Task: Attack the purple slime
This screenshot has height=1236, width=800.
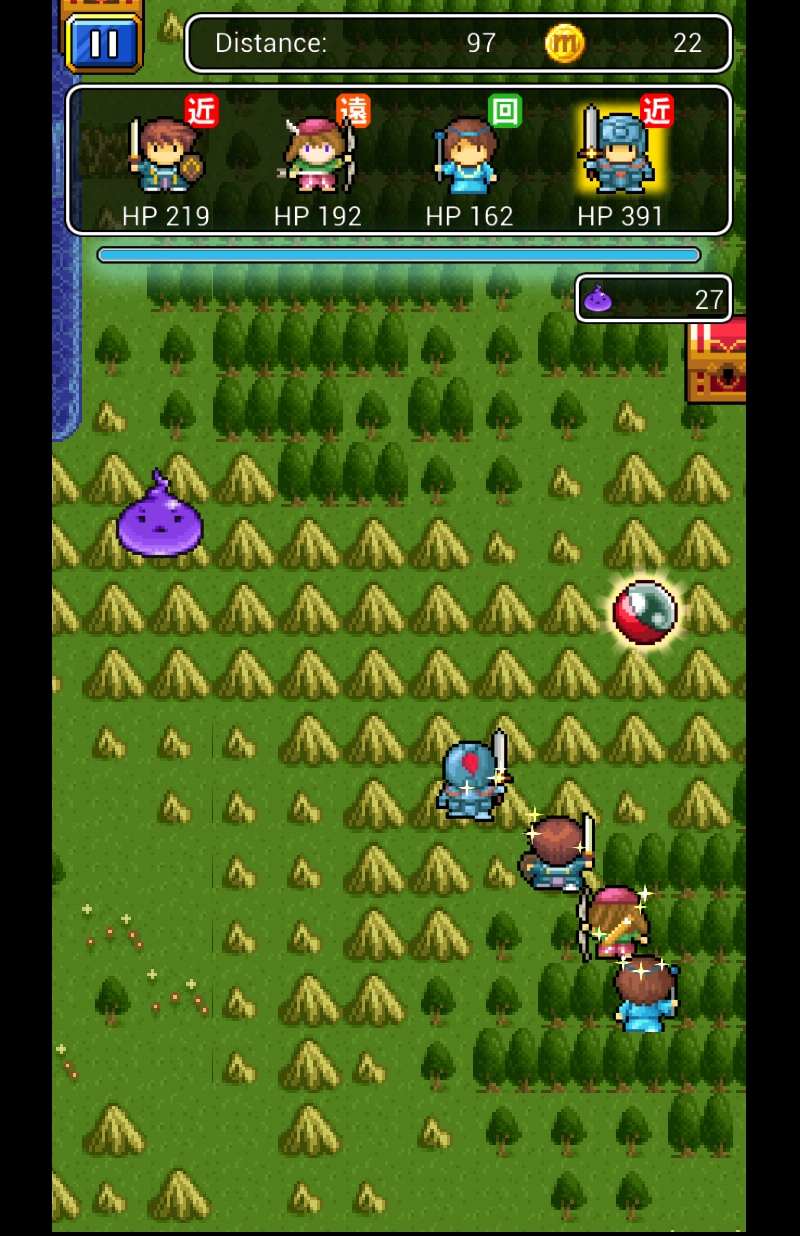Action: [160, 518]
